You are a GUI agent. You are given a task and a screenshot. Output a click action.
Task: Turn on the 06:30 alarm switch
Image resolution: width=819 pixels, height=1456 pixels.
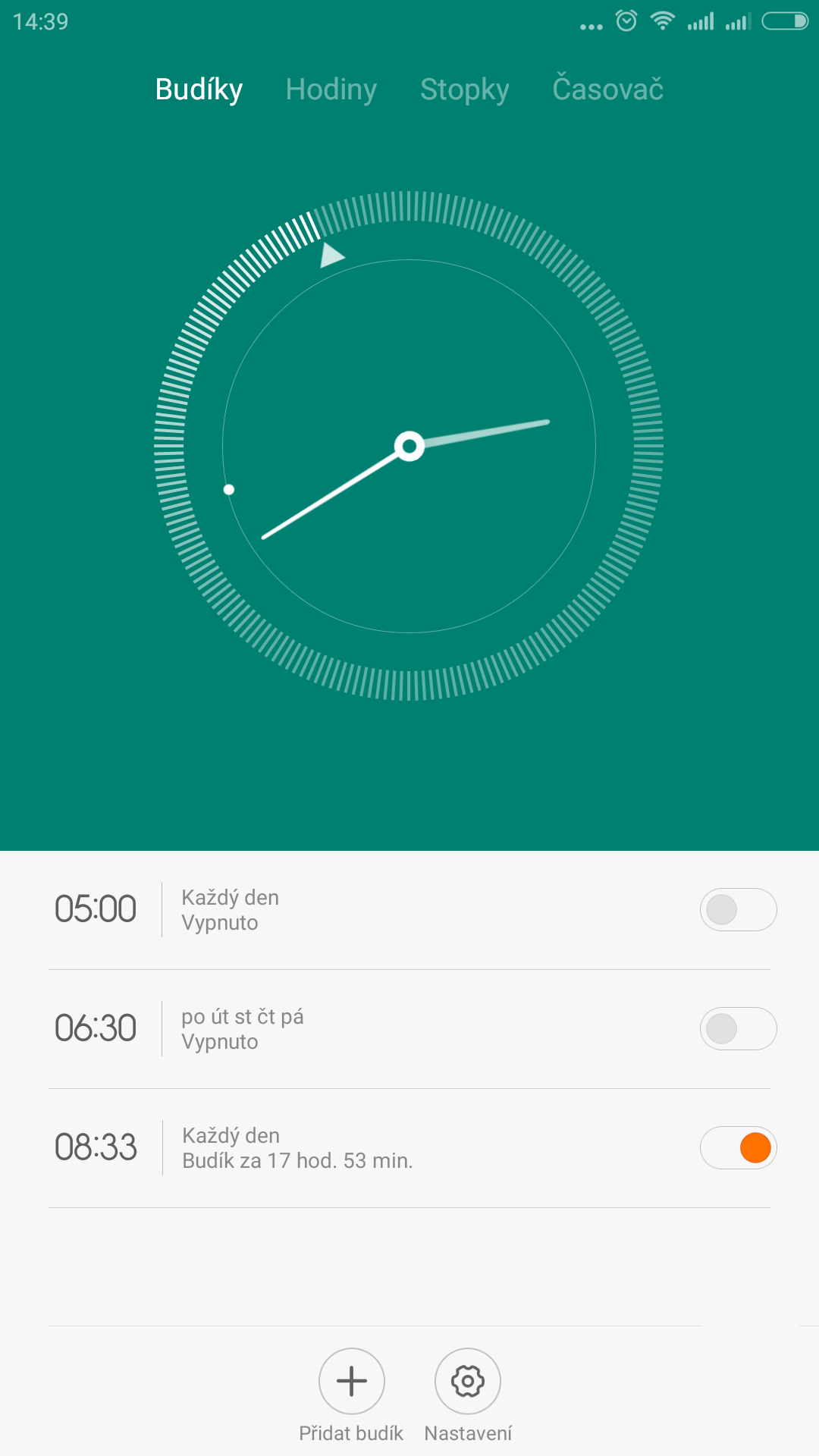[x=738, y=1028]
